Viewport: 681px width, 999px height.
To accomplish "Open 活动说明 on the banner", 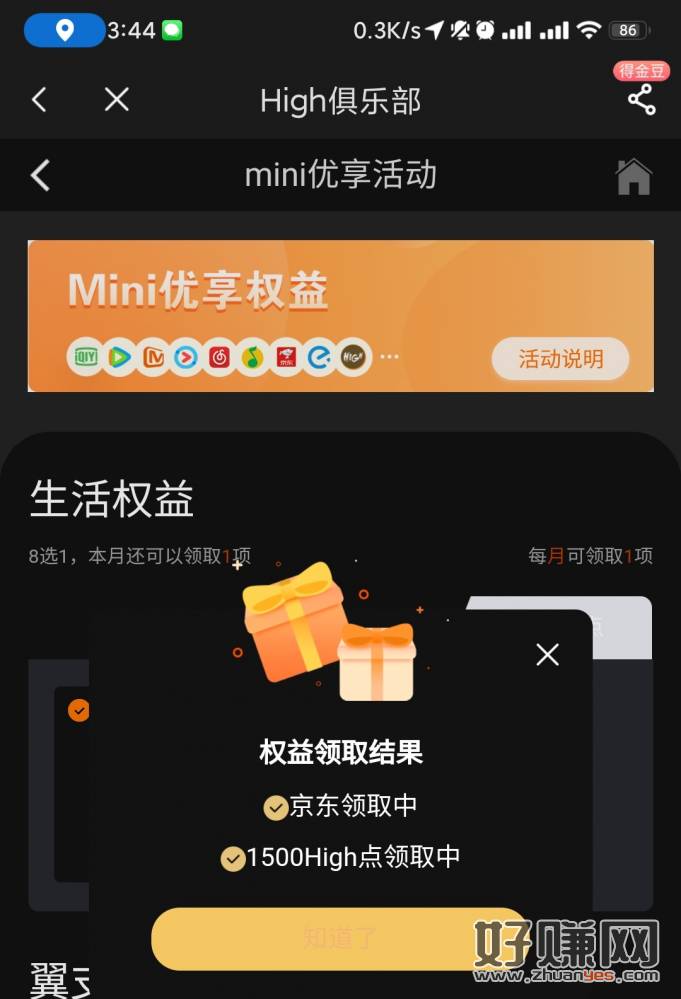I will point(560,359).
